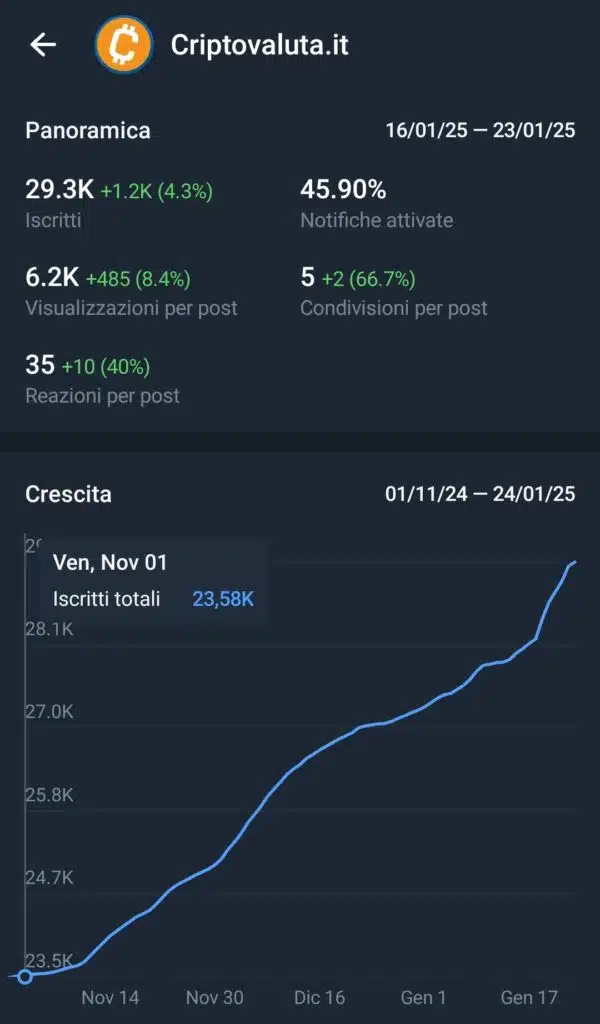Open the Criptovaluta.it channel avatar
Viewport: 600px width, 1024px height.
(x=123, y=45)
